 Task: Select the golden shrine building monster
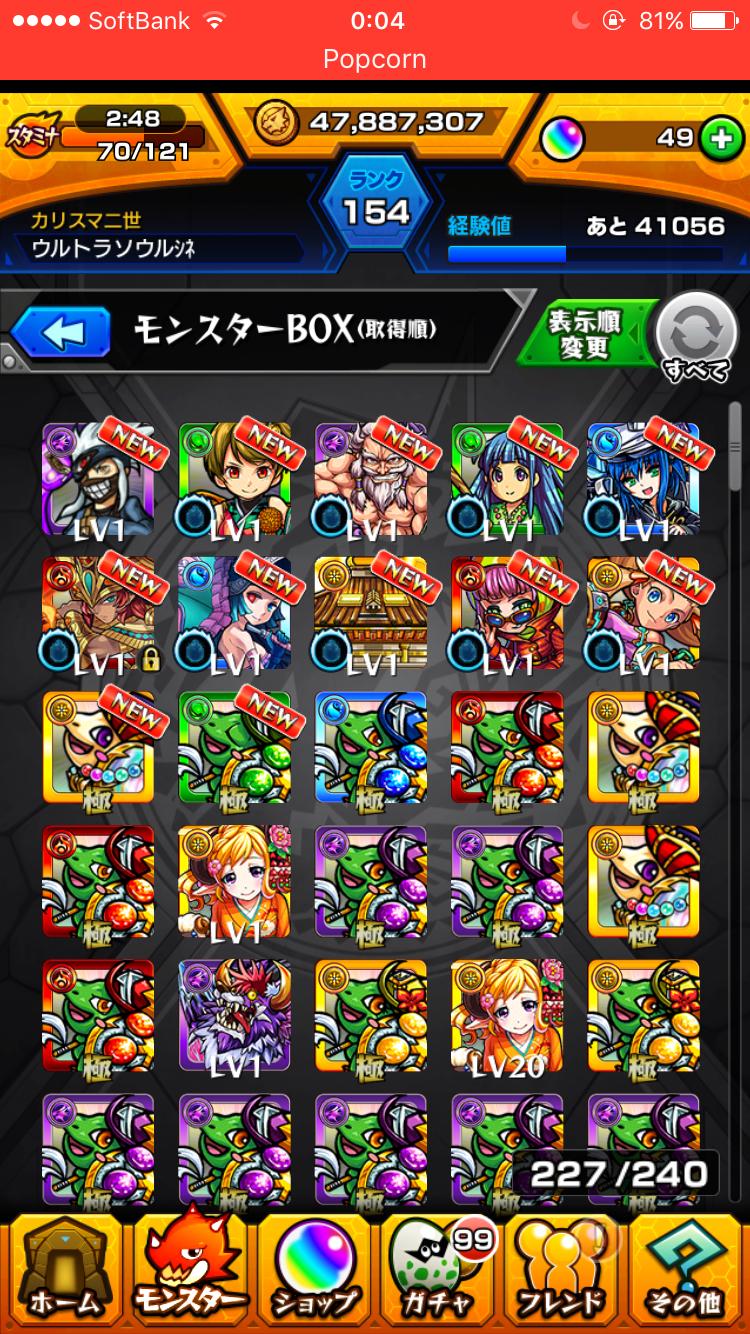coord(371,613)
